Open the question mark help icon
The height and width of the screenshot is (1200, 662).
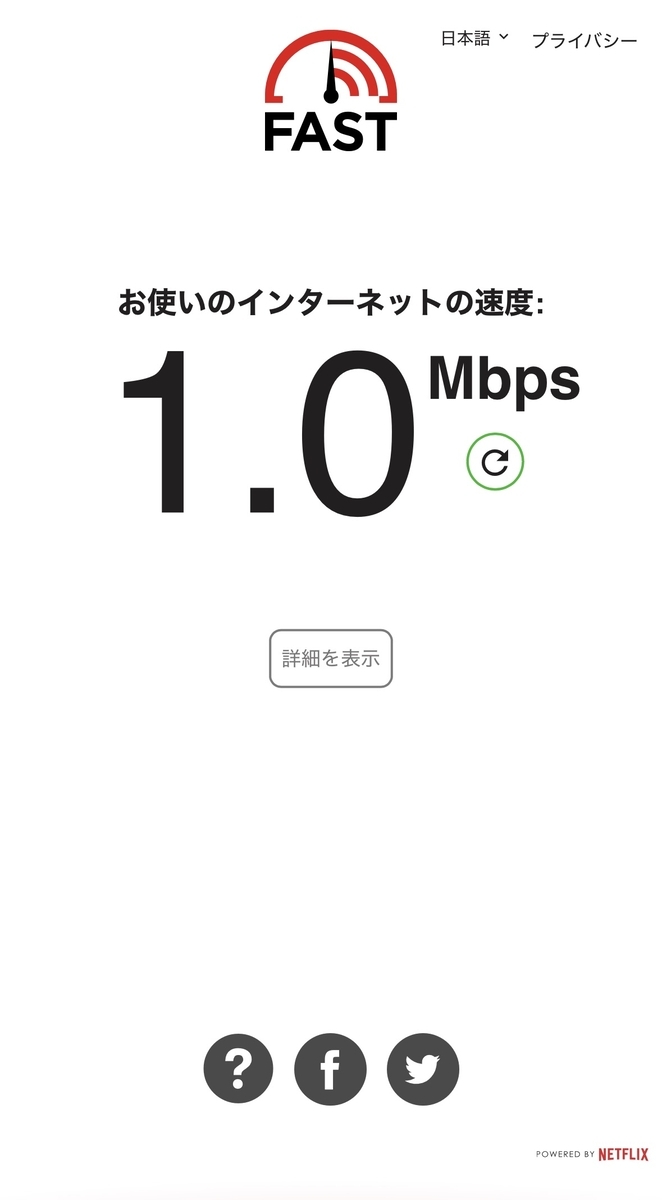tap(238, 1069)
